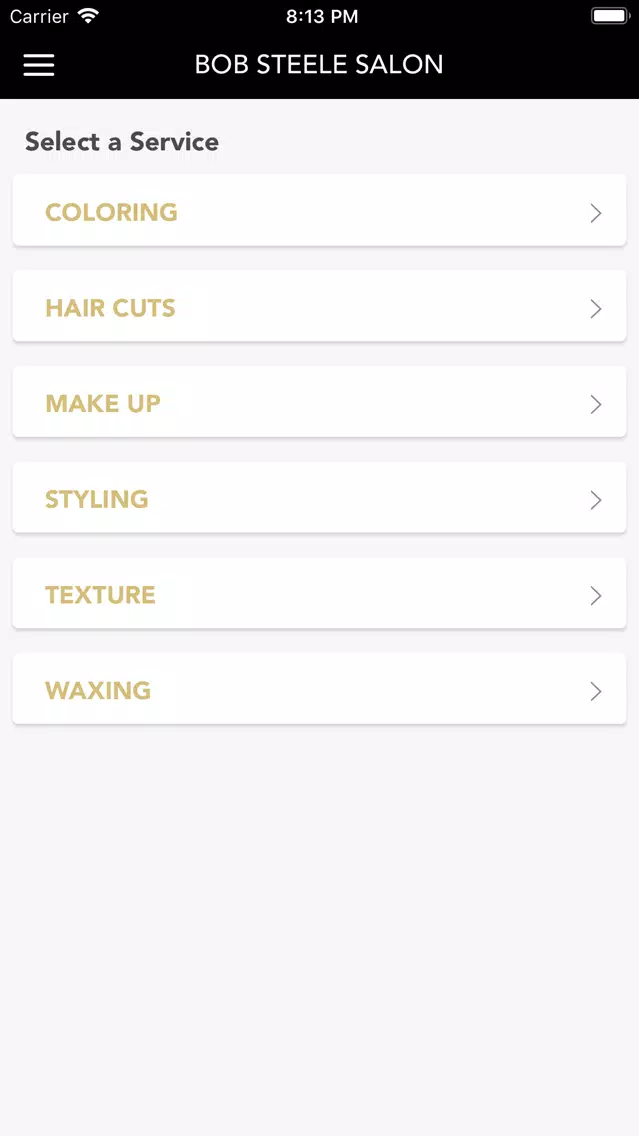Go to Waxing services

click(320, 689)
